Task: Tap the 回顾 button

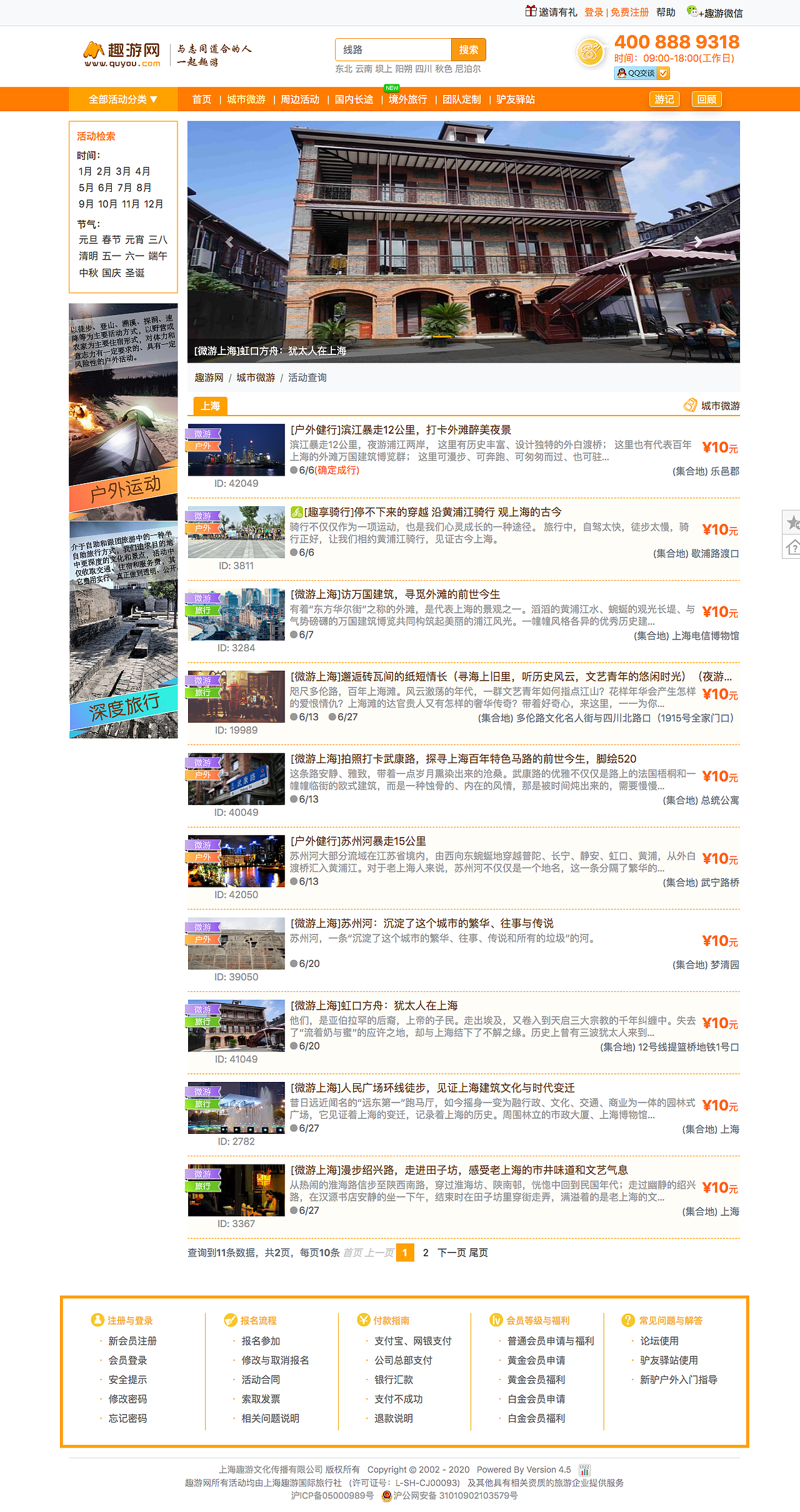Action: click(x=707, y=99)
